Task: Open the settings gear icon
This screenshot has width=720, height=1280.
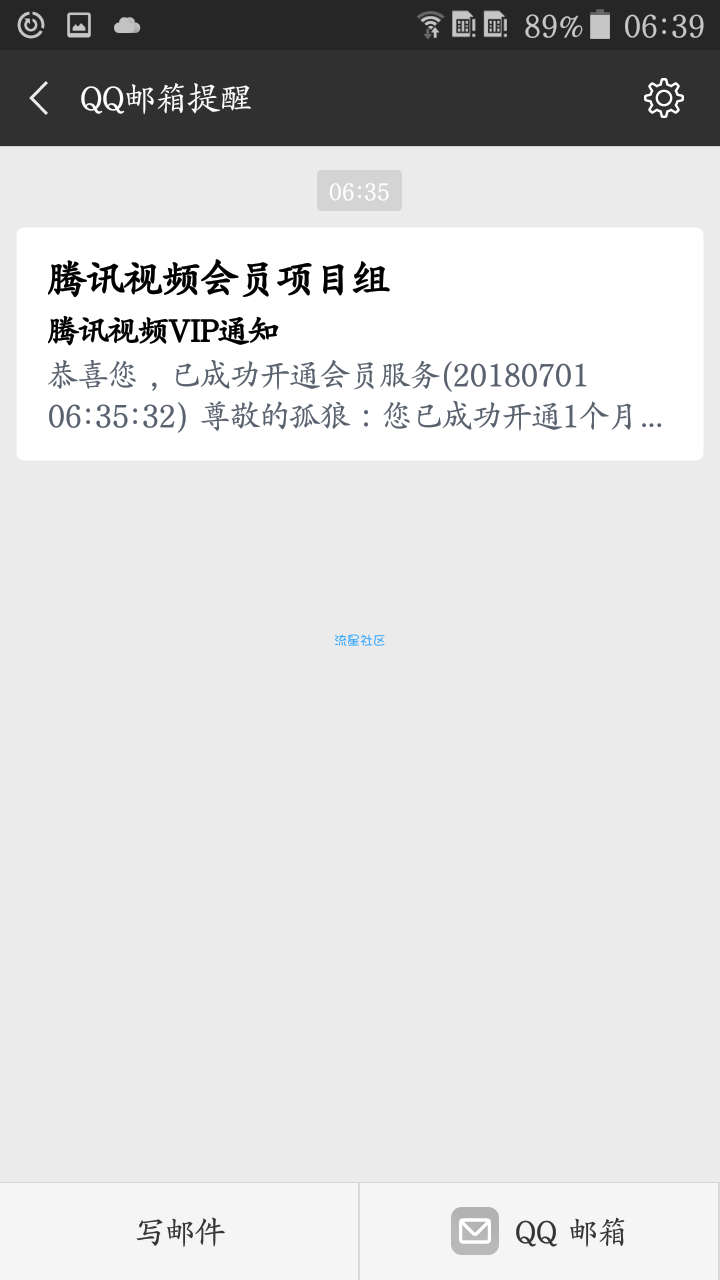Action: pos(663,98)
